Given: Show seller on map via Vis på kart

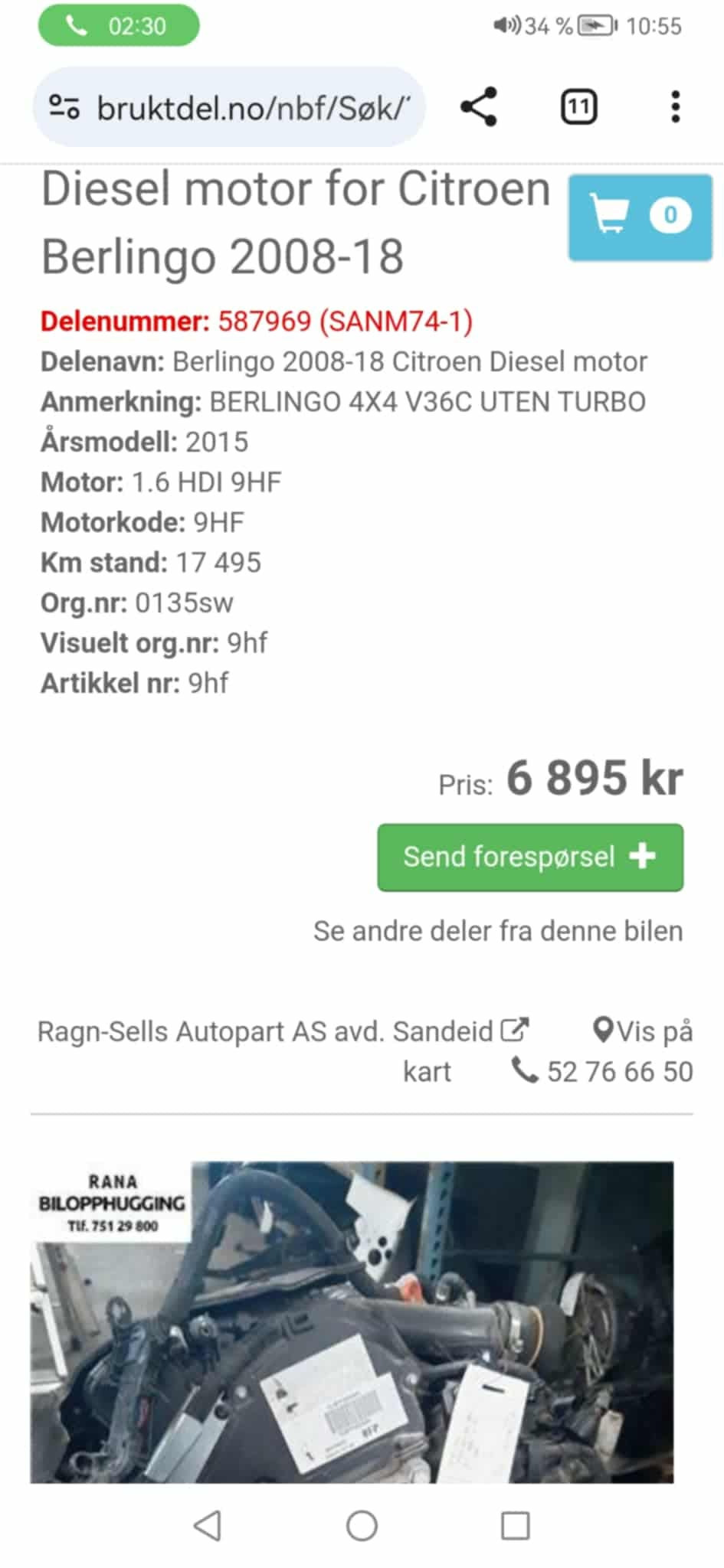Looking at the screenshot, I should tap(642, 1031).
